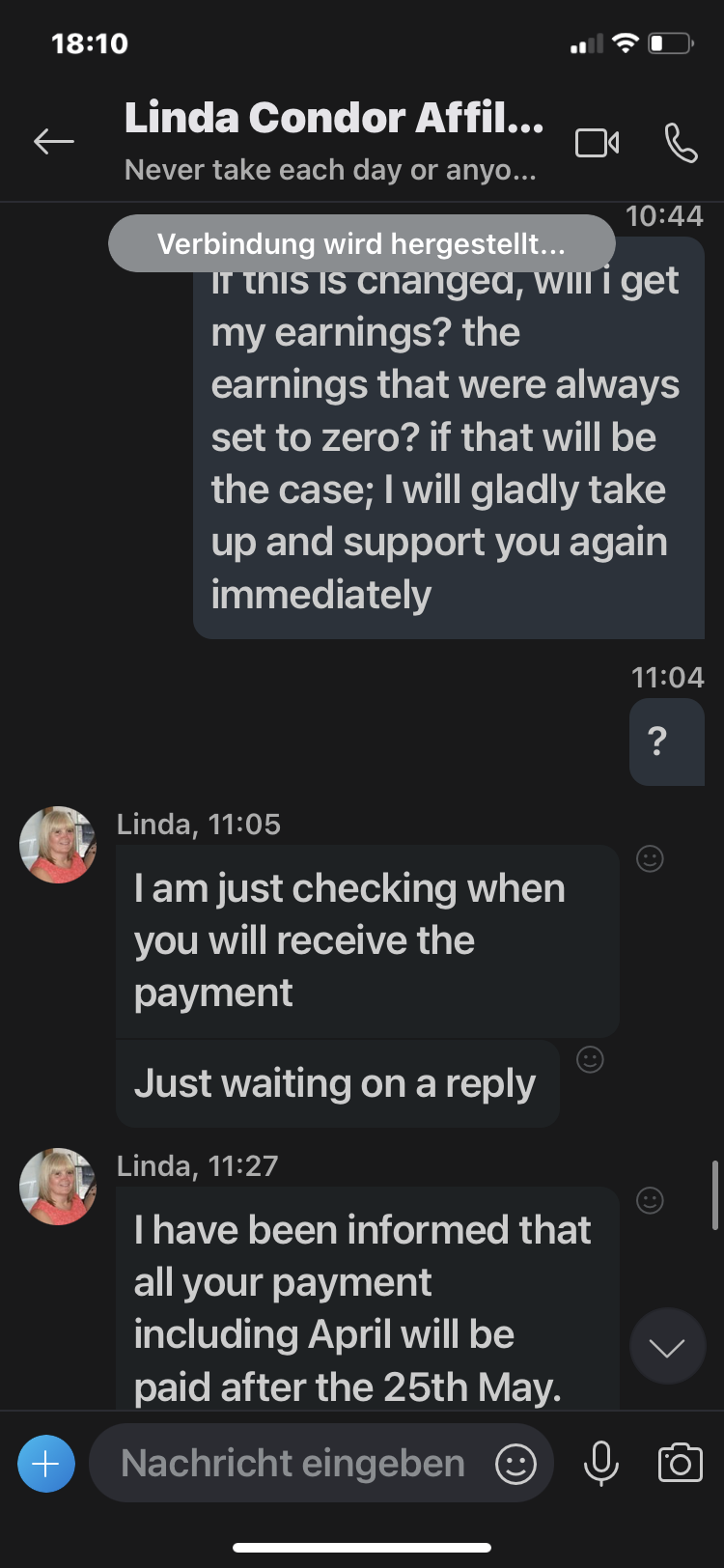Open the emoji picker in the message field
The image size is (724, 1568).
(516, 1464)
